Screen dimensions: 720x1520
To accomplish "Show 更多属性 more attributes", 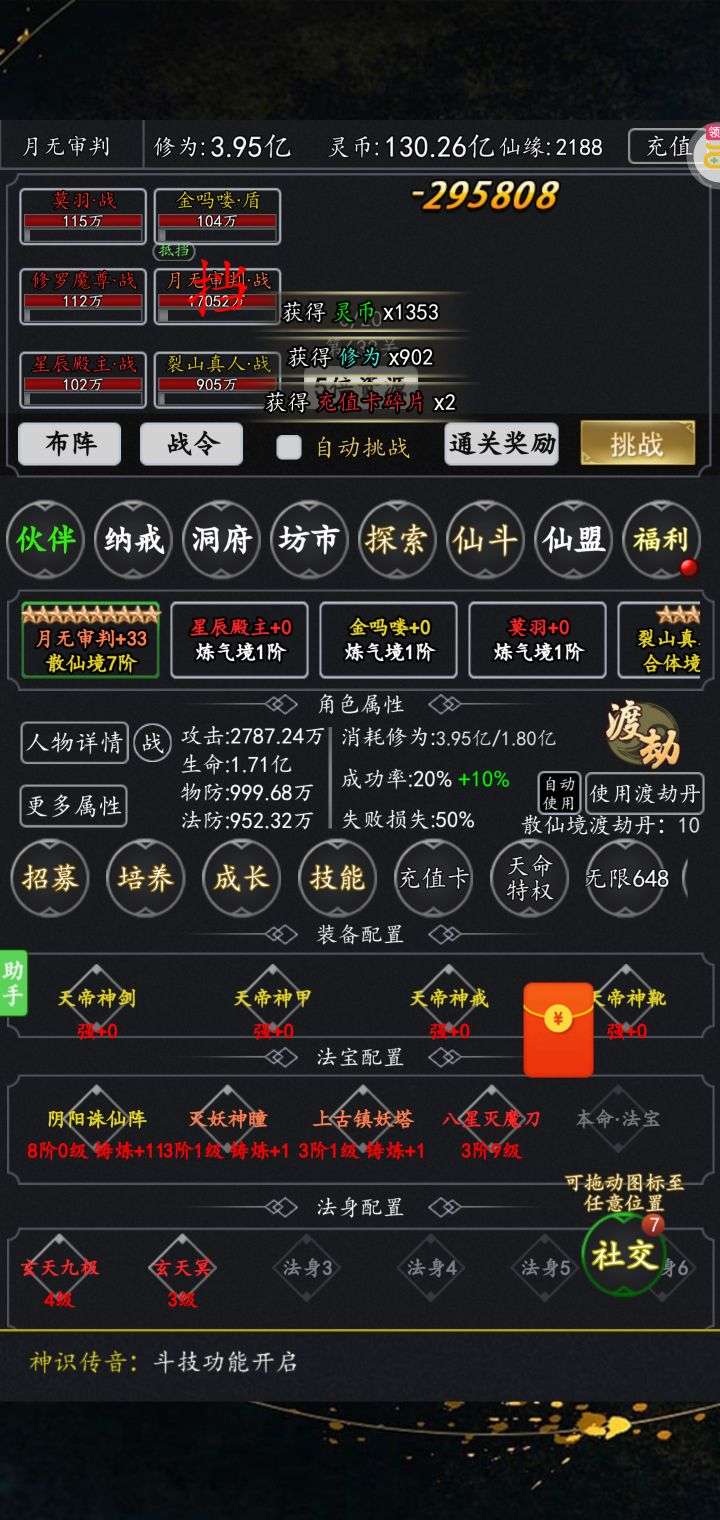I will coord(73,805).
